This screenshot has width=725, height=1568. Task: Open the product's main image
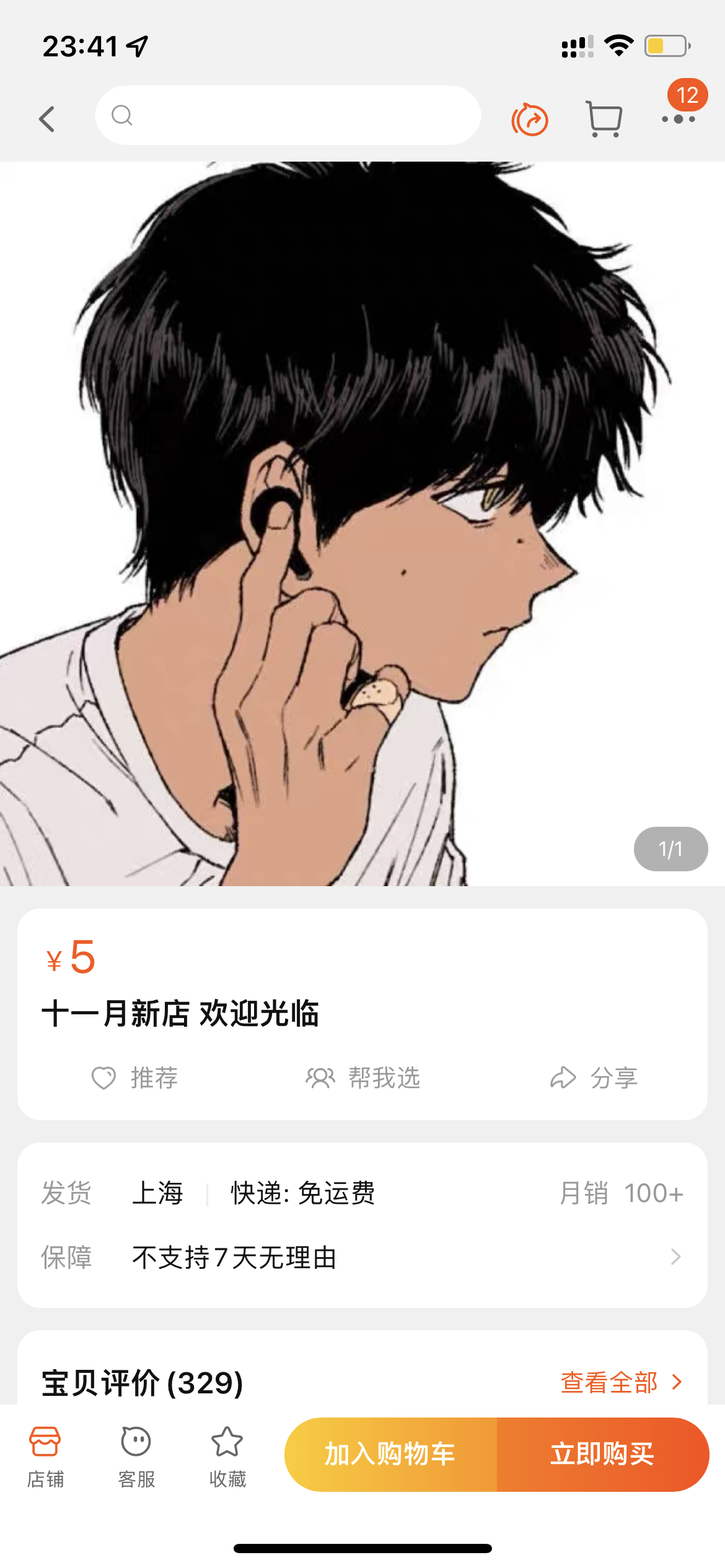[362, 523]
